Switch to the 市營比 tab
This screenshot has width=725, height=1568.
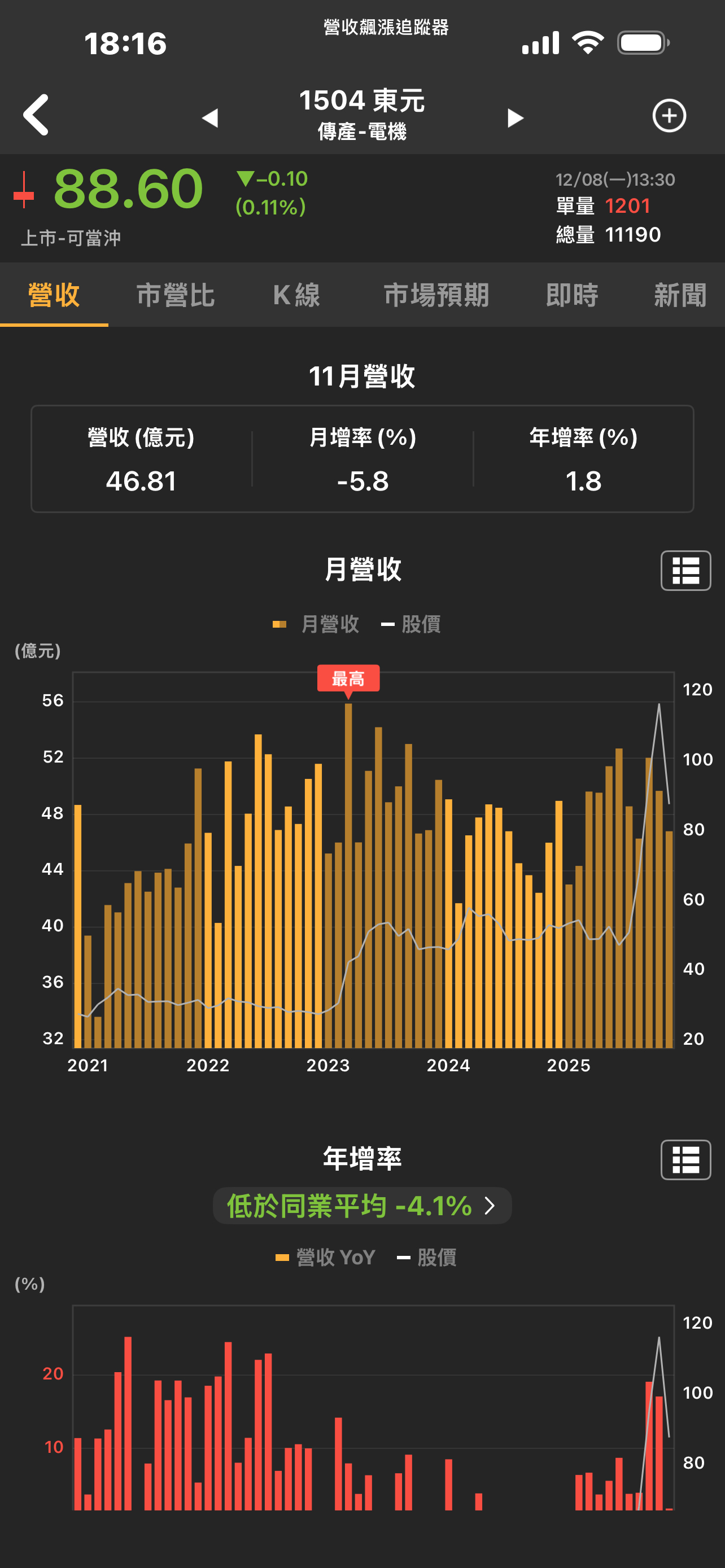(175, 295)
